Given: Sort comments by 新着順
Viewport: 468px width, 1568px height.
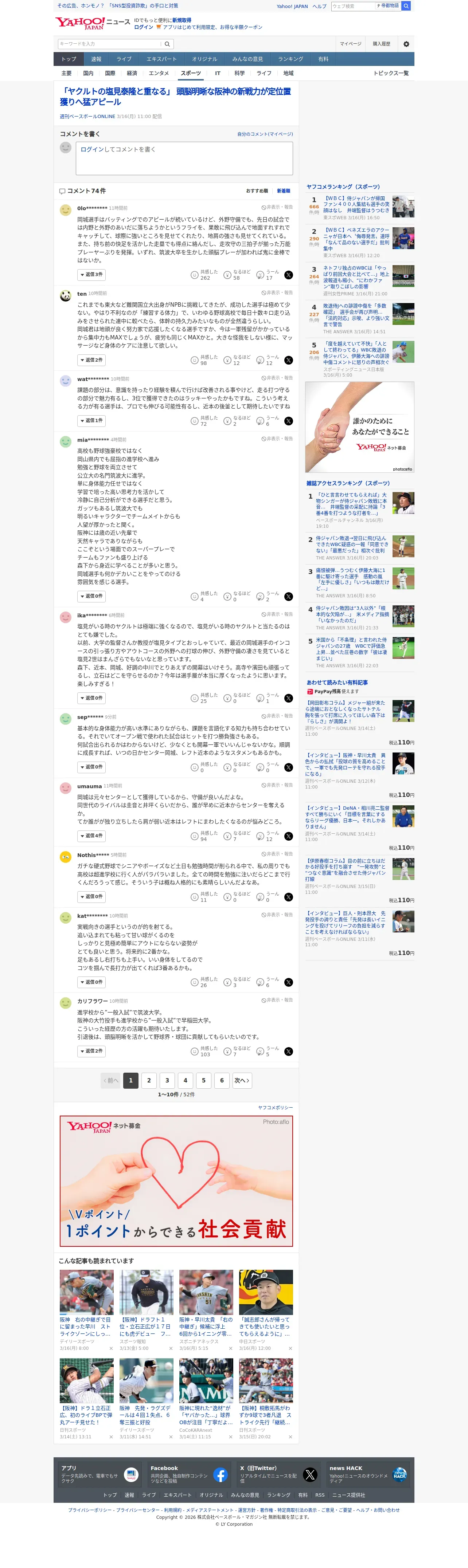Looking at the screenshot, I should tap(284, 190).
